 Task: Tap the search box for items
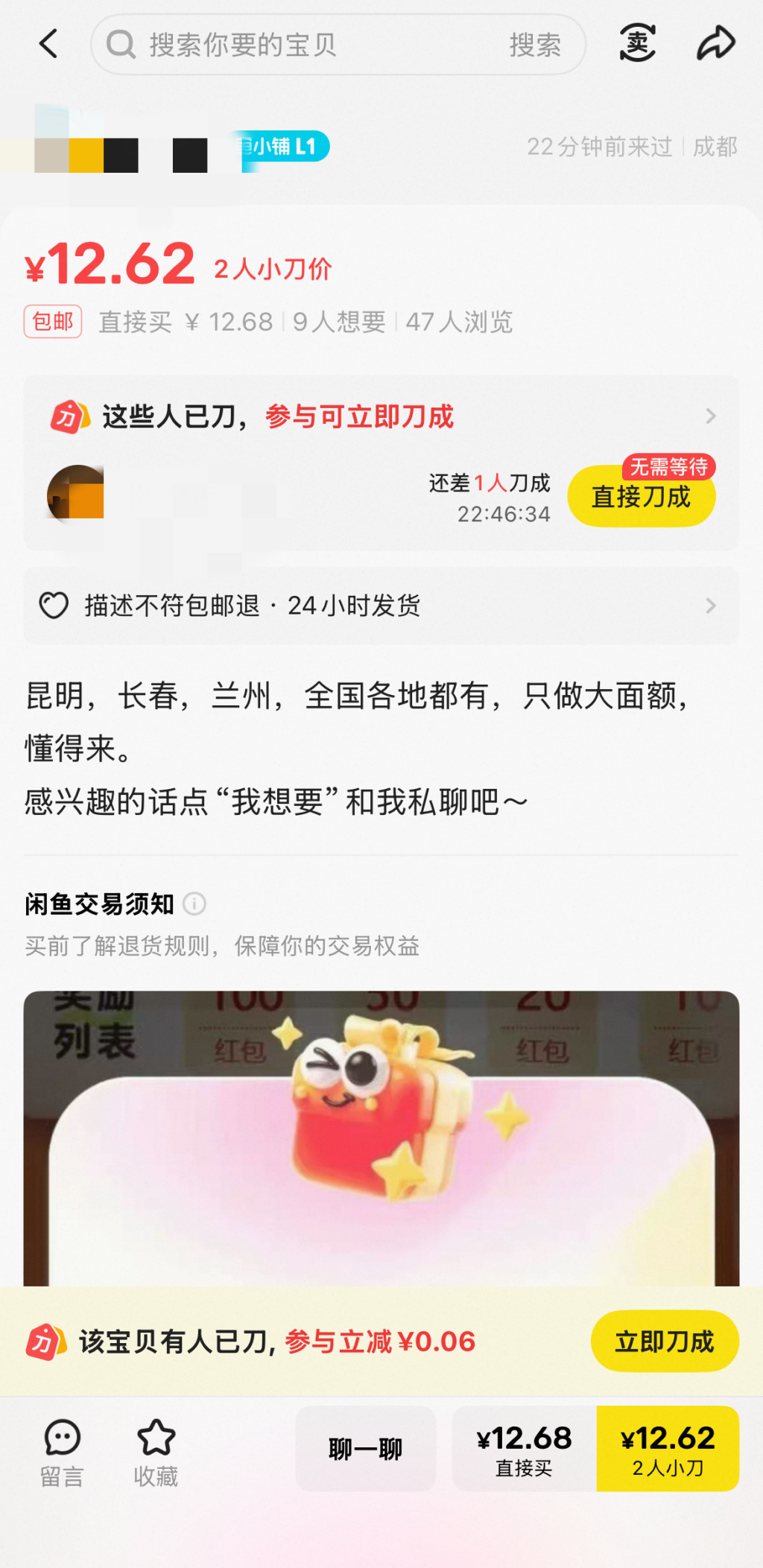pyautogui.click(x=298, y=45)
